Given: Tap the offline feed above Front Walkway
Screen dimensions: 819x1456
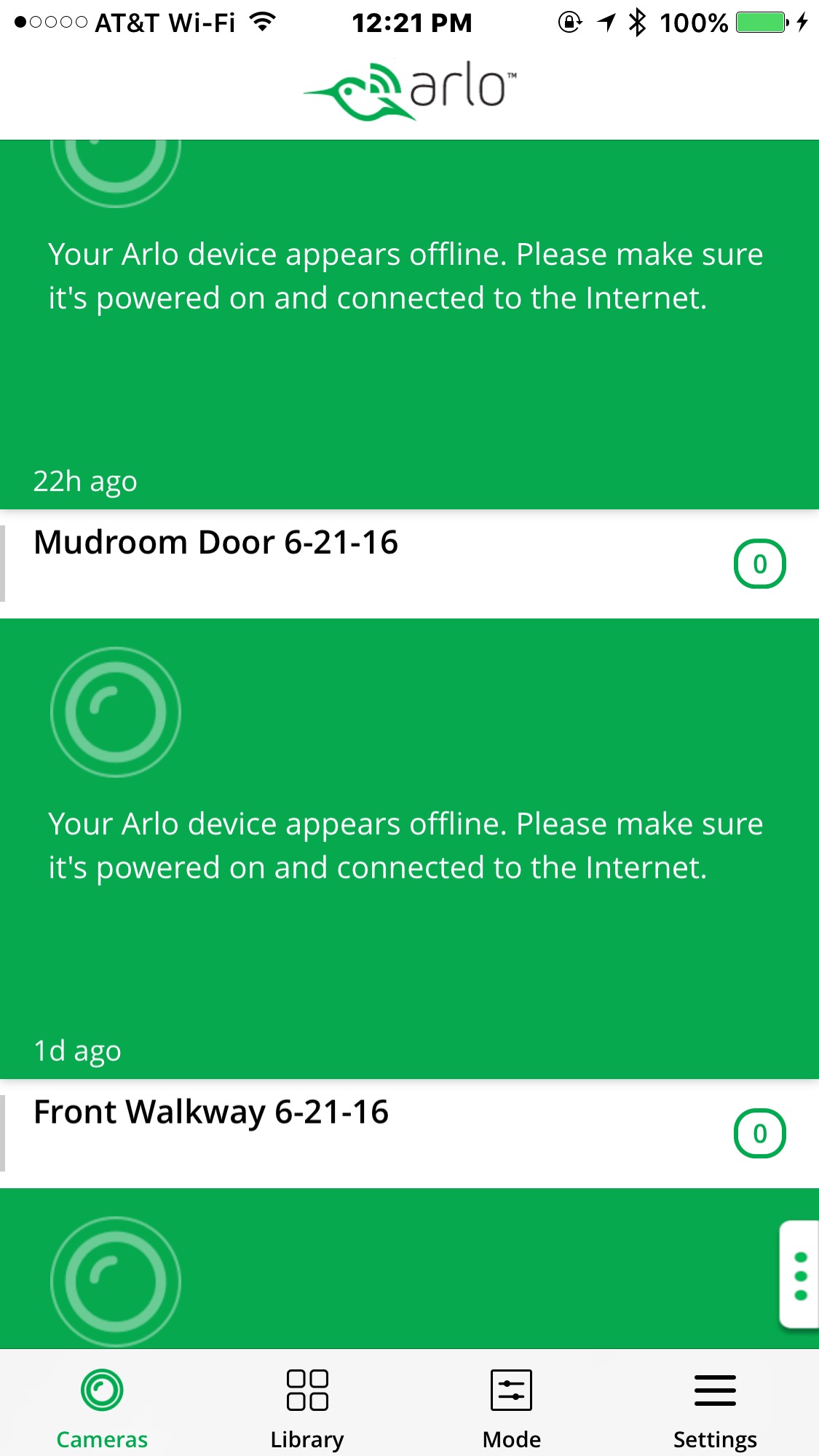Looking at the screenshot, I should (x=409, y=848).
